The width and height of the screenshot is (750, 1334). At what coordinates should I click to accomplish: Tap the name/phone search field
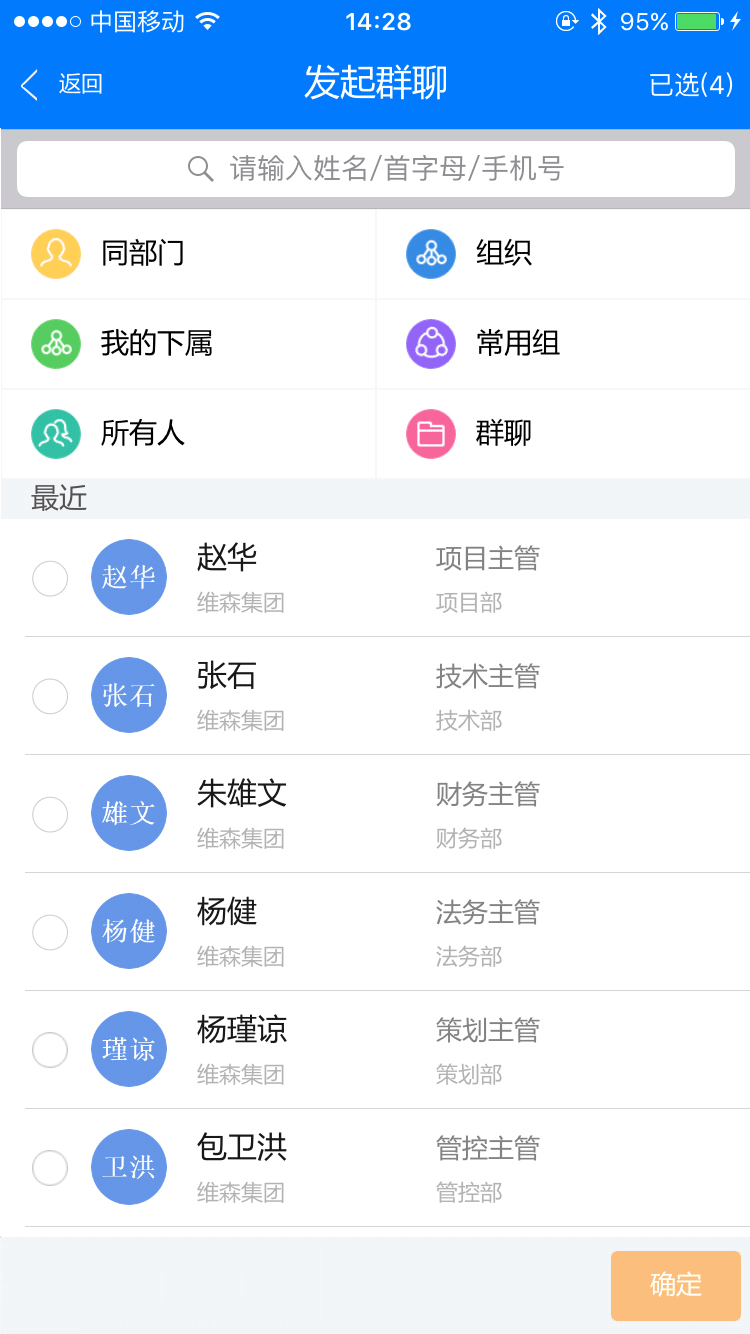point(376,169)
